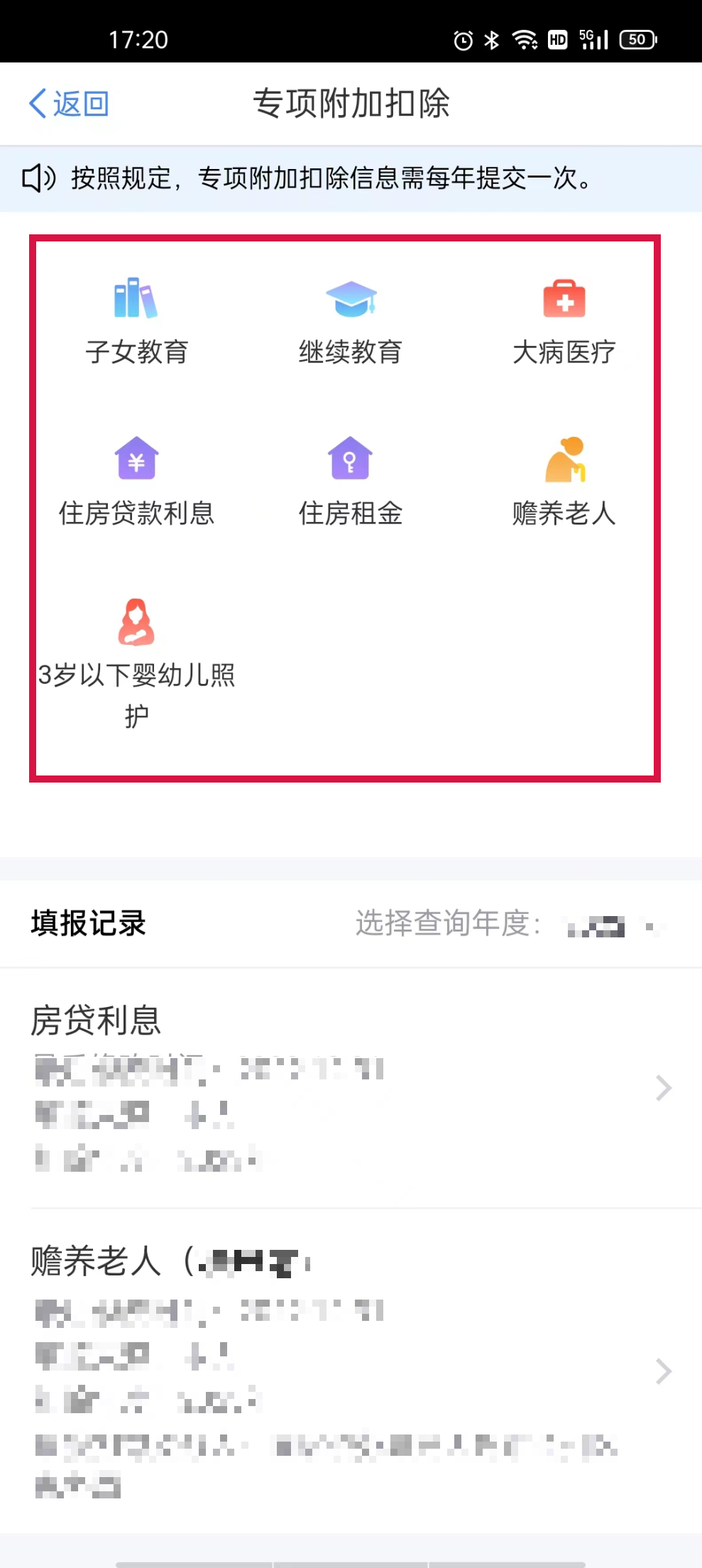
Task: Open the 赡养老人 filing record row
Action: (x=351, y=1371)
